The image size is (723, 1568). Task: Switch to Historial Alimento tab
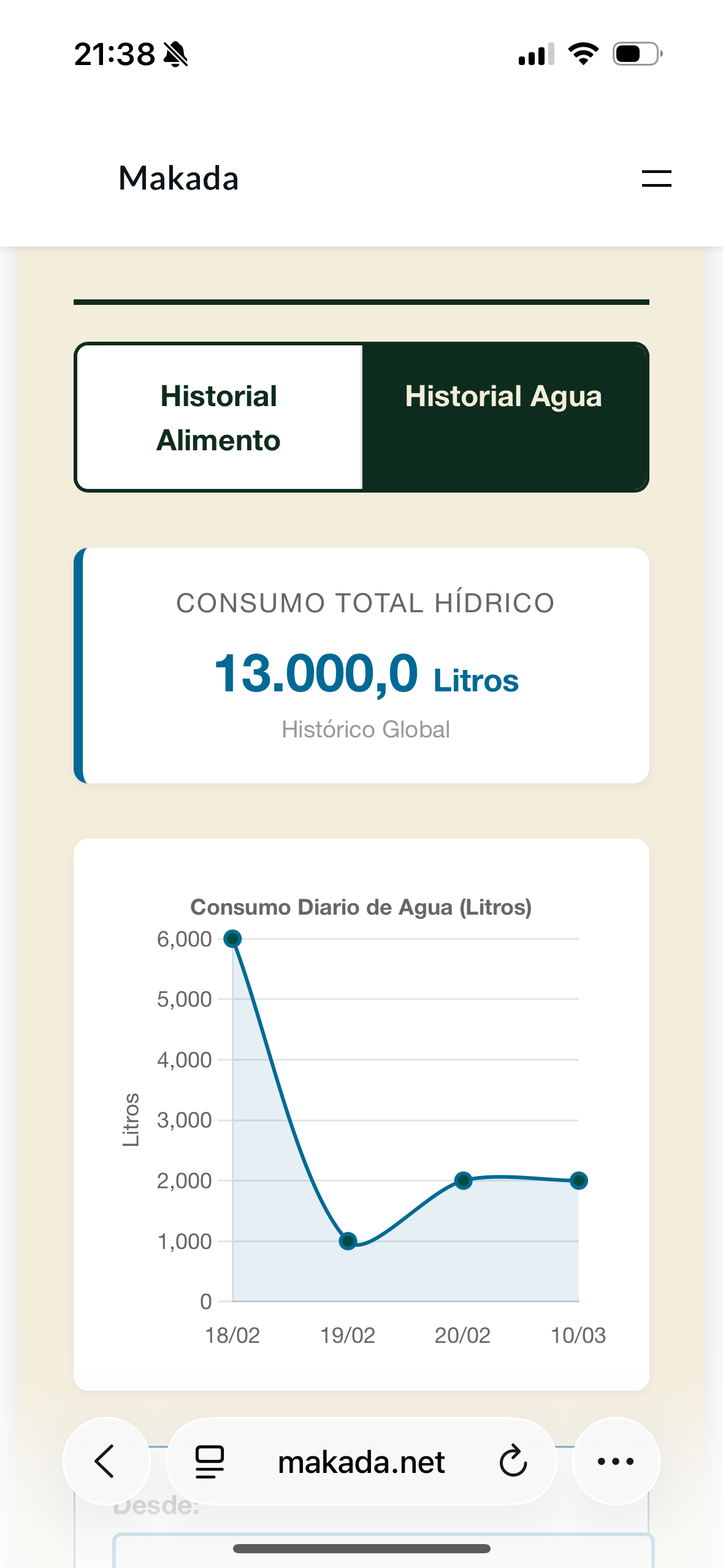coord(219,417)
